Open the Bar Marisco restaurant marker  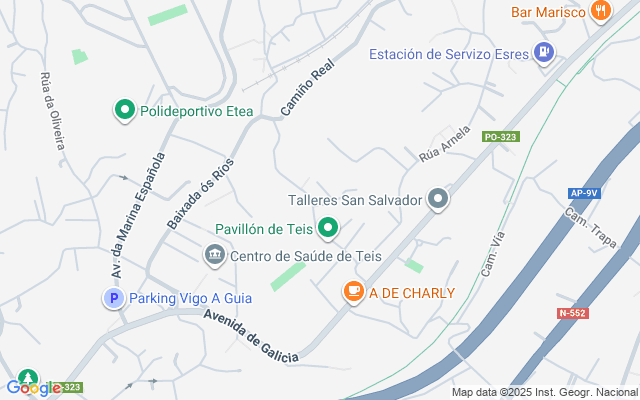pyautogui.click(x=600, y=11)
